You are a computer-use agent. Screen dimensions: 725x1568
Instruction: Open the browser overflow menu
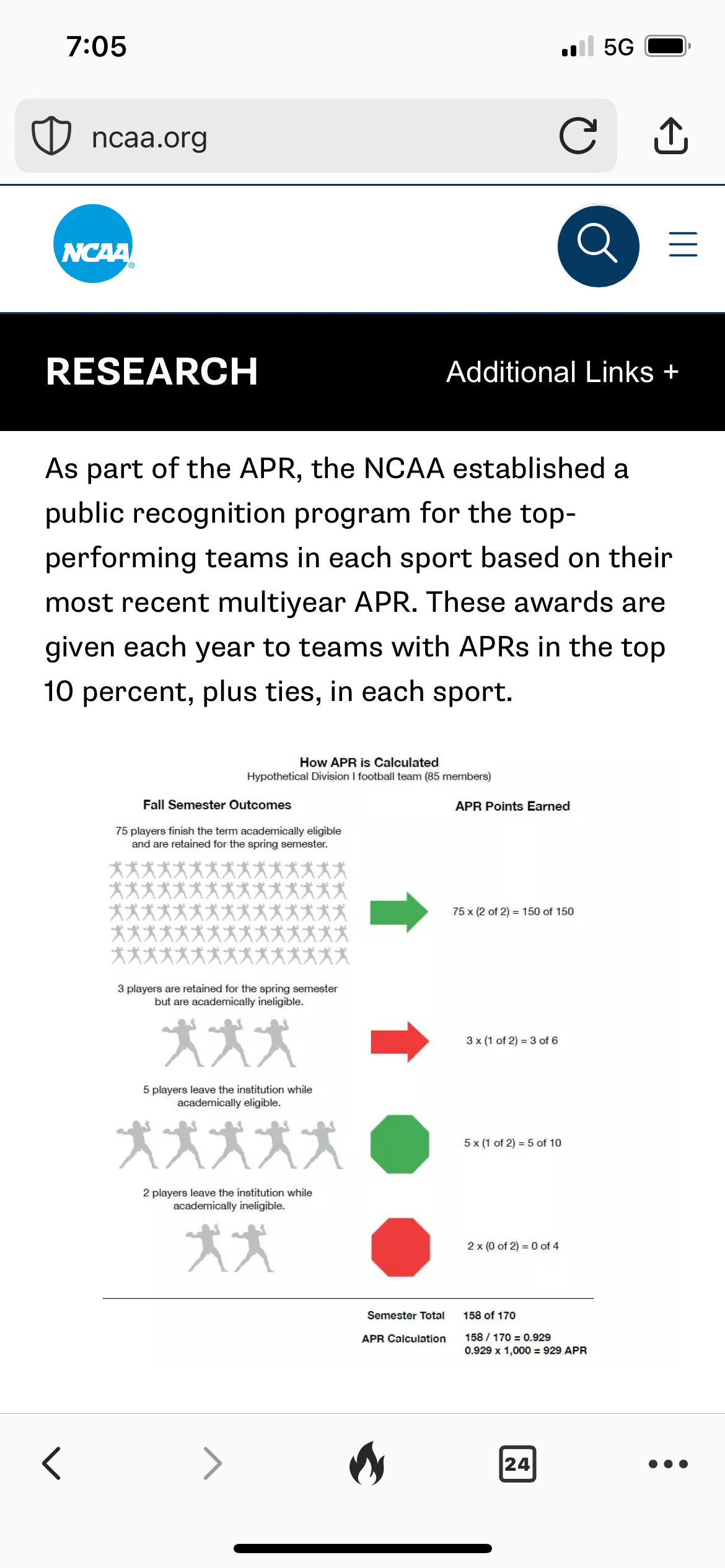(x=668, y=1464)
